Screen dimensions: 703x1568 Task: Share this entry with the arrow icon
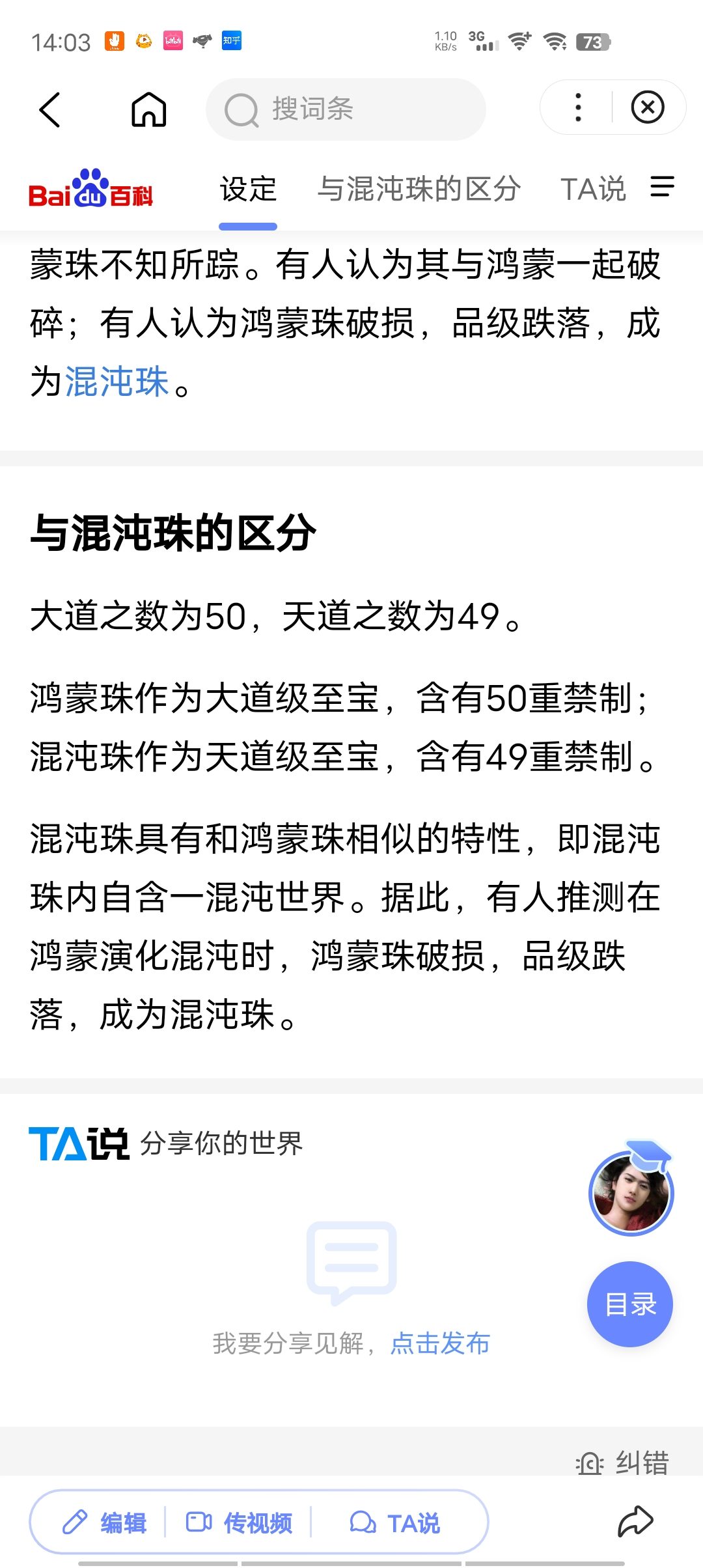[635, 1521]
